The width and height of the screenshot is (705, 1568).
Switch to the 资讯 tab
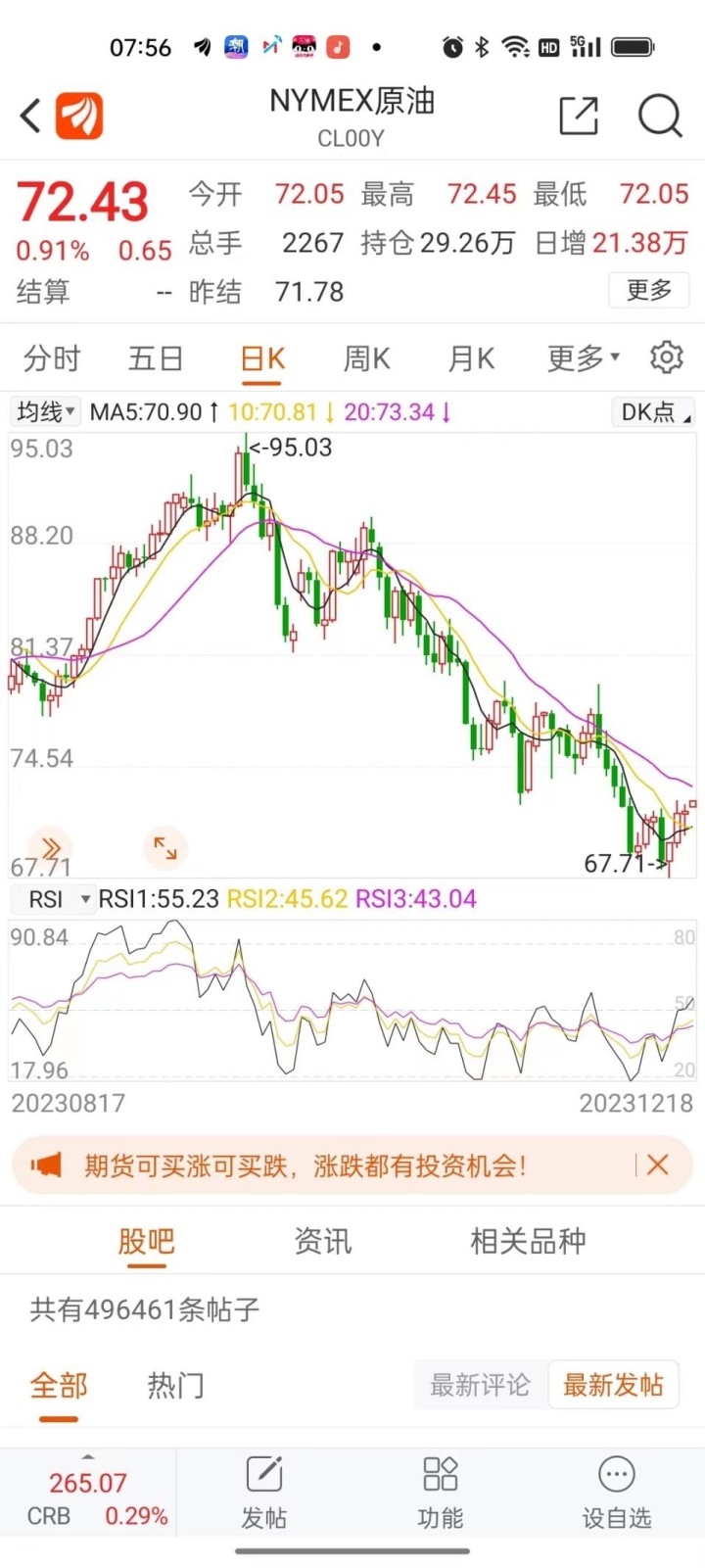click(323, 1242)
